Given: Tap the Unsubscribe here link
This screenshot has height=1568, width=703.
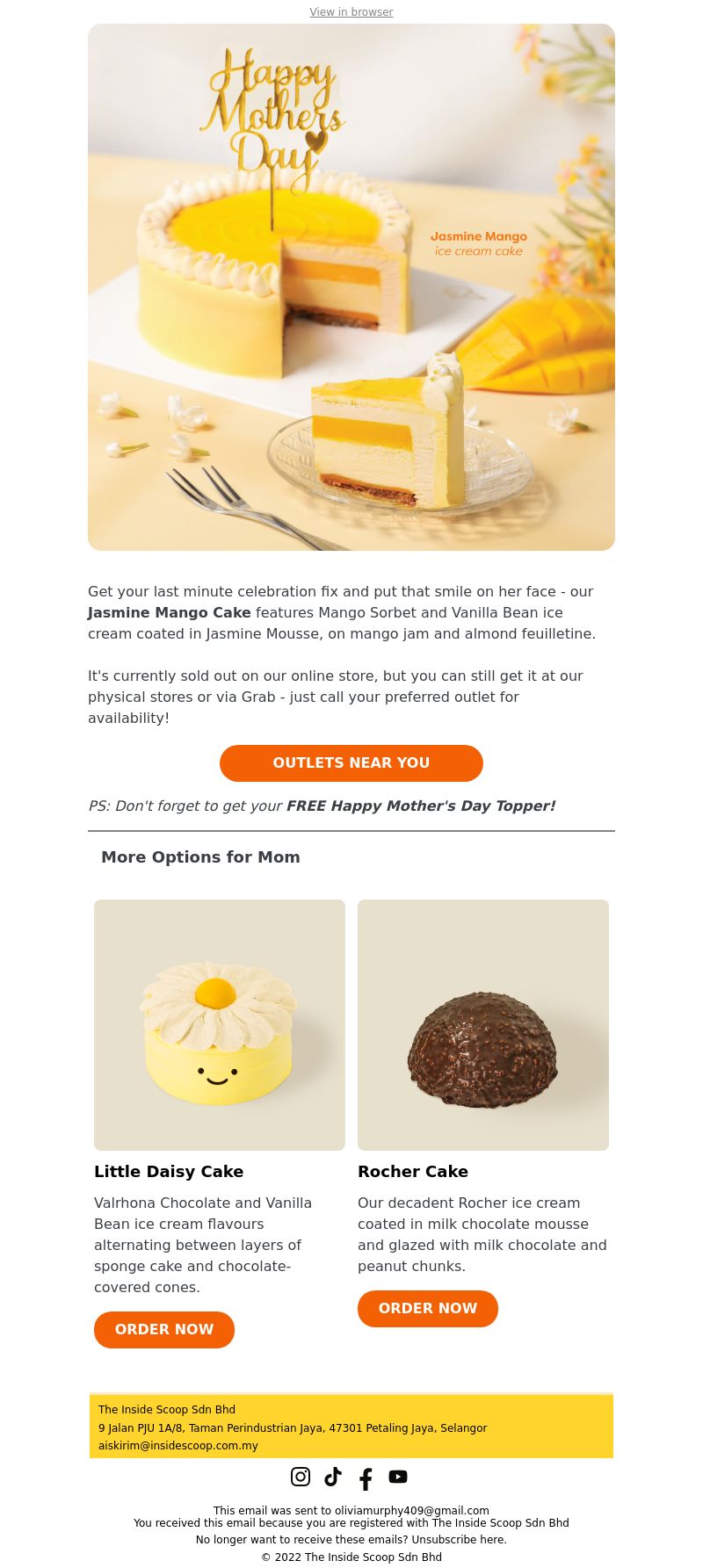Looking at the screenshot, I should (x=459, y=1540).
